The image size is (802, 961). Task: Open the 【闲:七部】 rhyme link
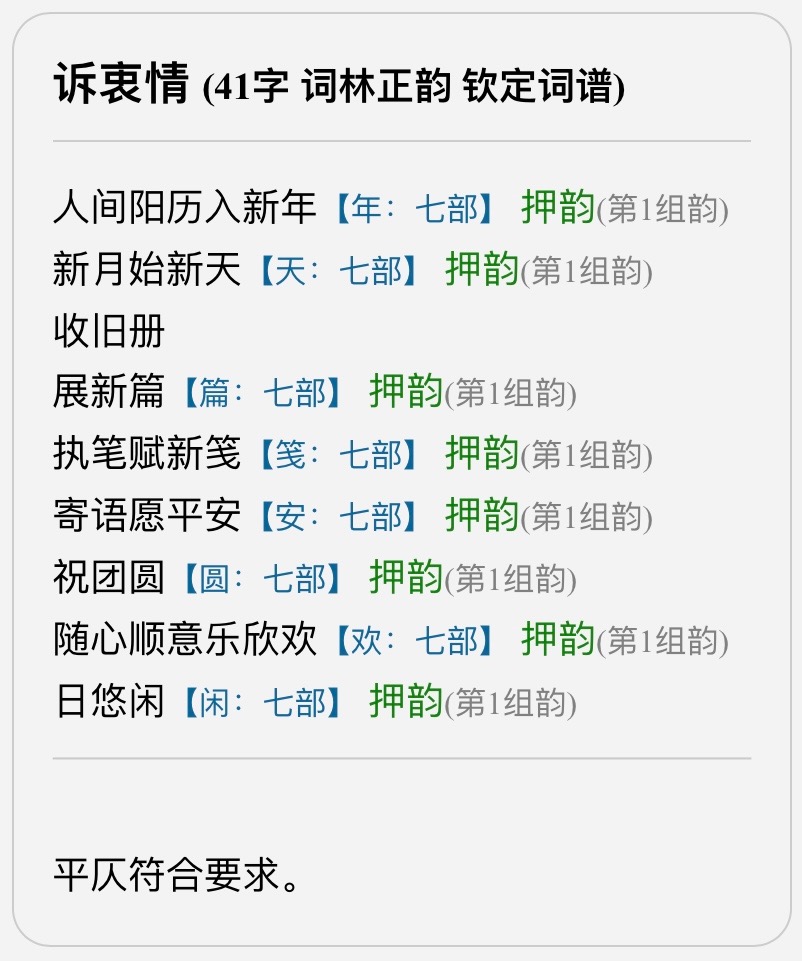(x=260, y=703)
